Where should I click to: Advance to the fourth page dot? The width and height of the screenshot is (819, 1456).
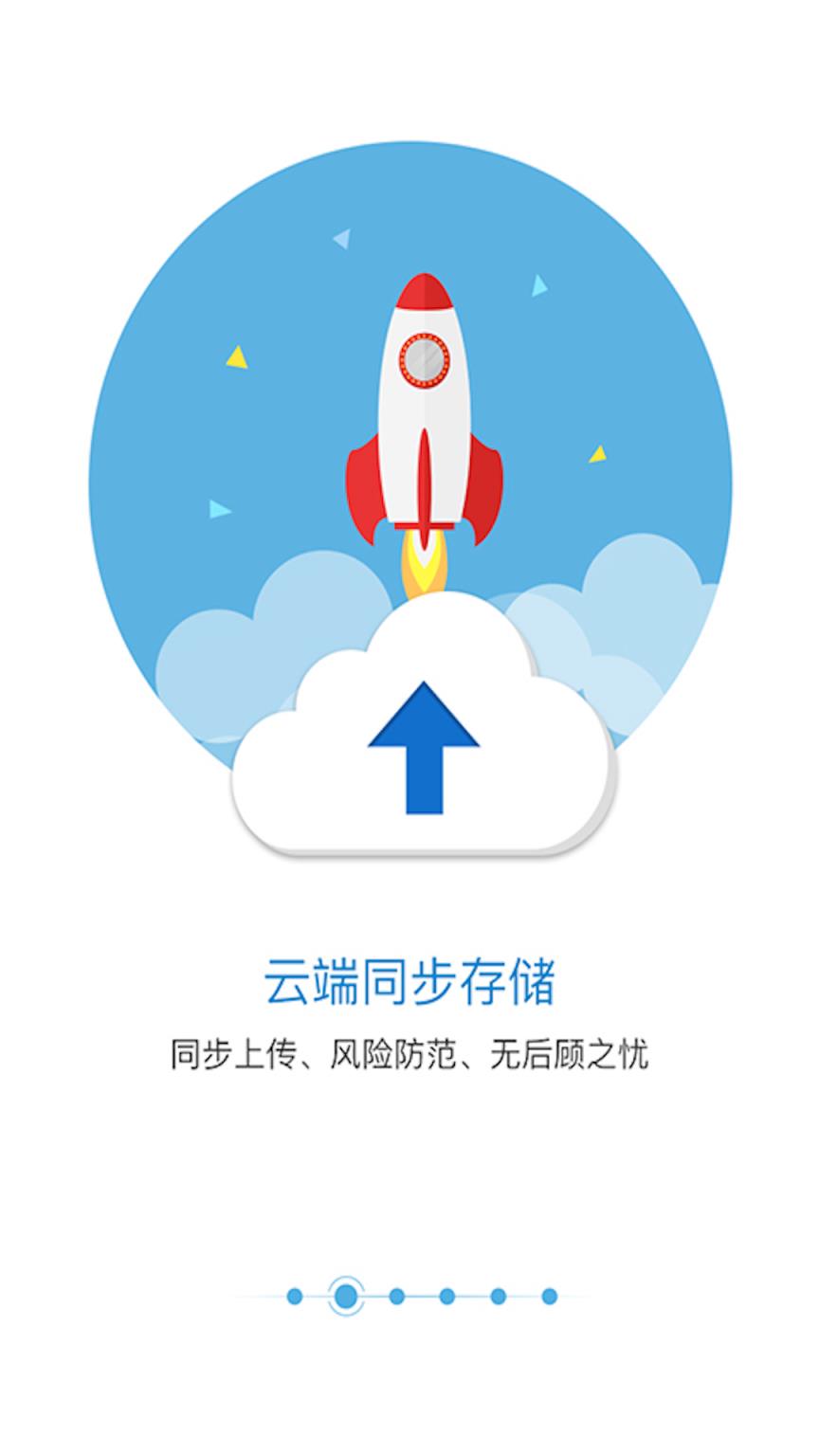coord(446,1295)
